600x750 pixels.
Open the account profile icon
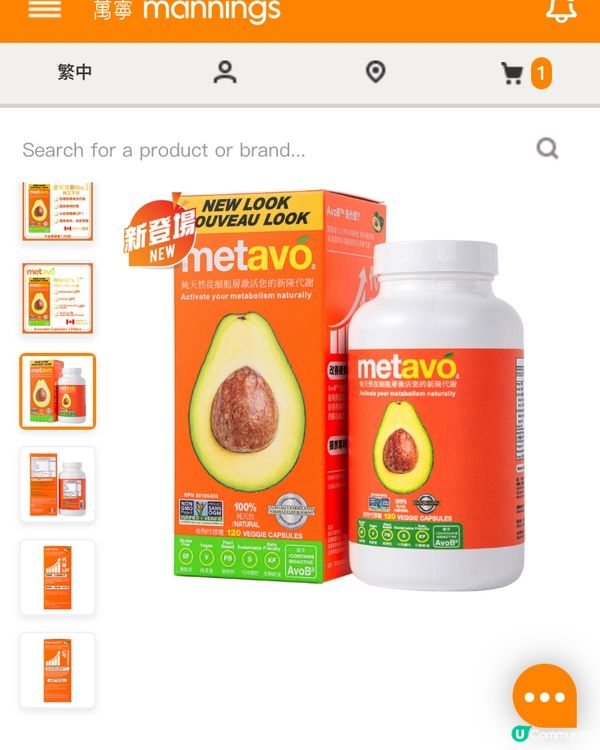pyautogui.click(x=225, y=72)
